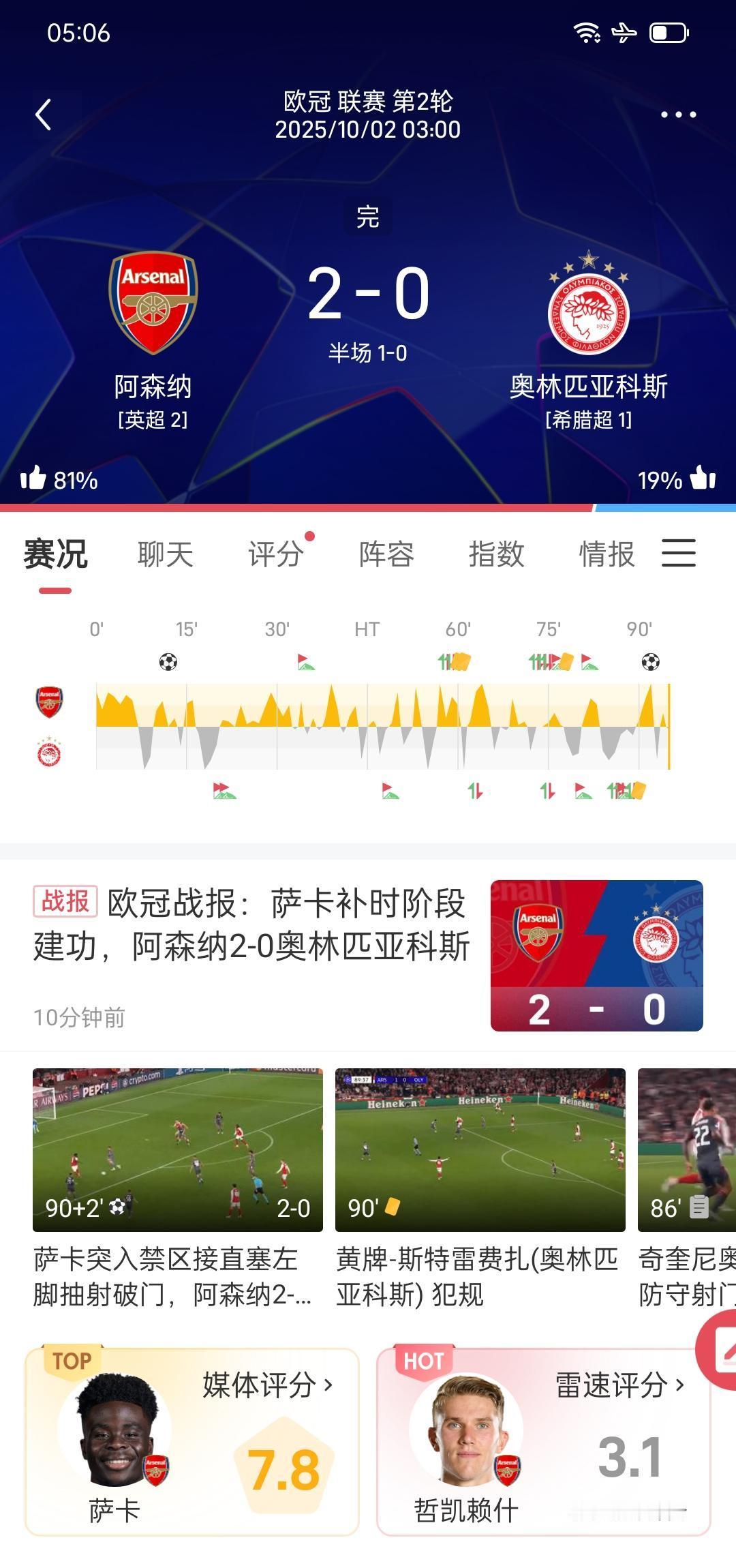This screenshot has height=1568, width=736.
Task: Play the 86' highlight clip
Action: point(687,1149)
